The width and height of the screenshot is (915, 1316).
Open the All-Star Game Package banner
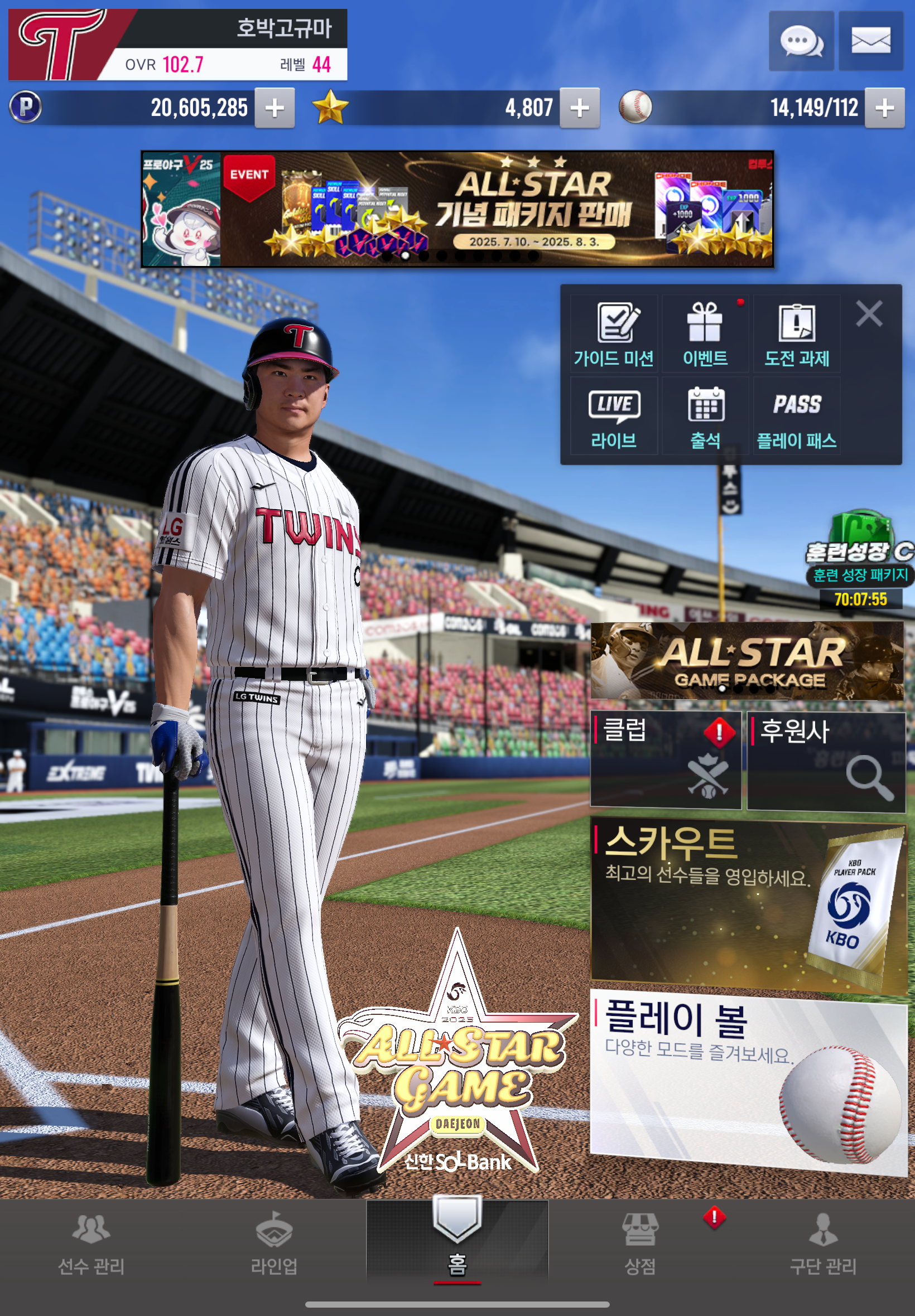click(747, 661)
